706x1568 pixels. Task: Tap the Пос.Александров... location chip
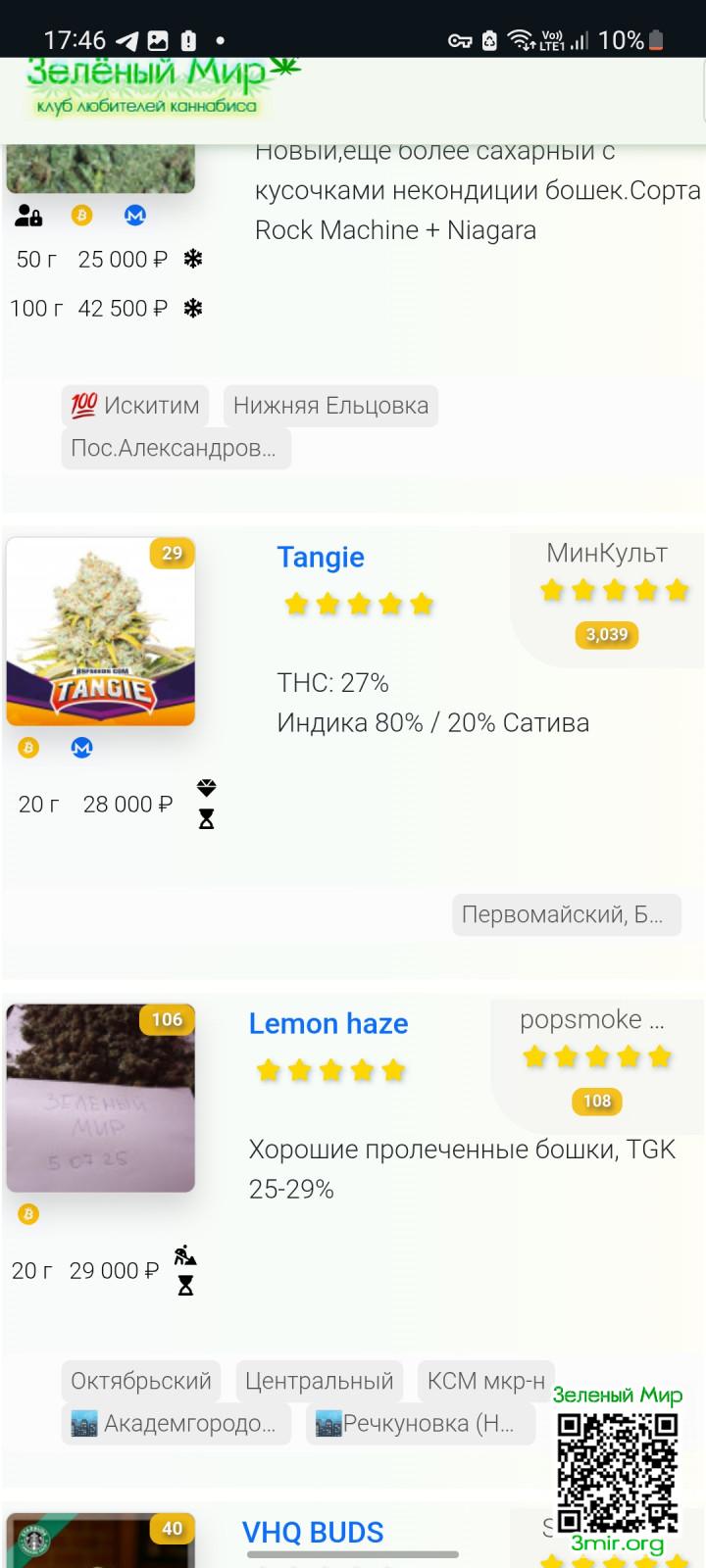tap(176, 449)
